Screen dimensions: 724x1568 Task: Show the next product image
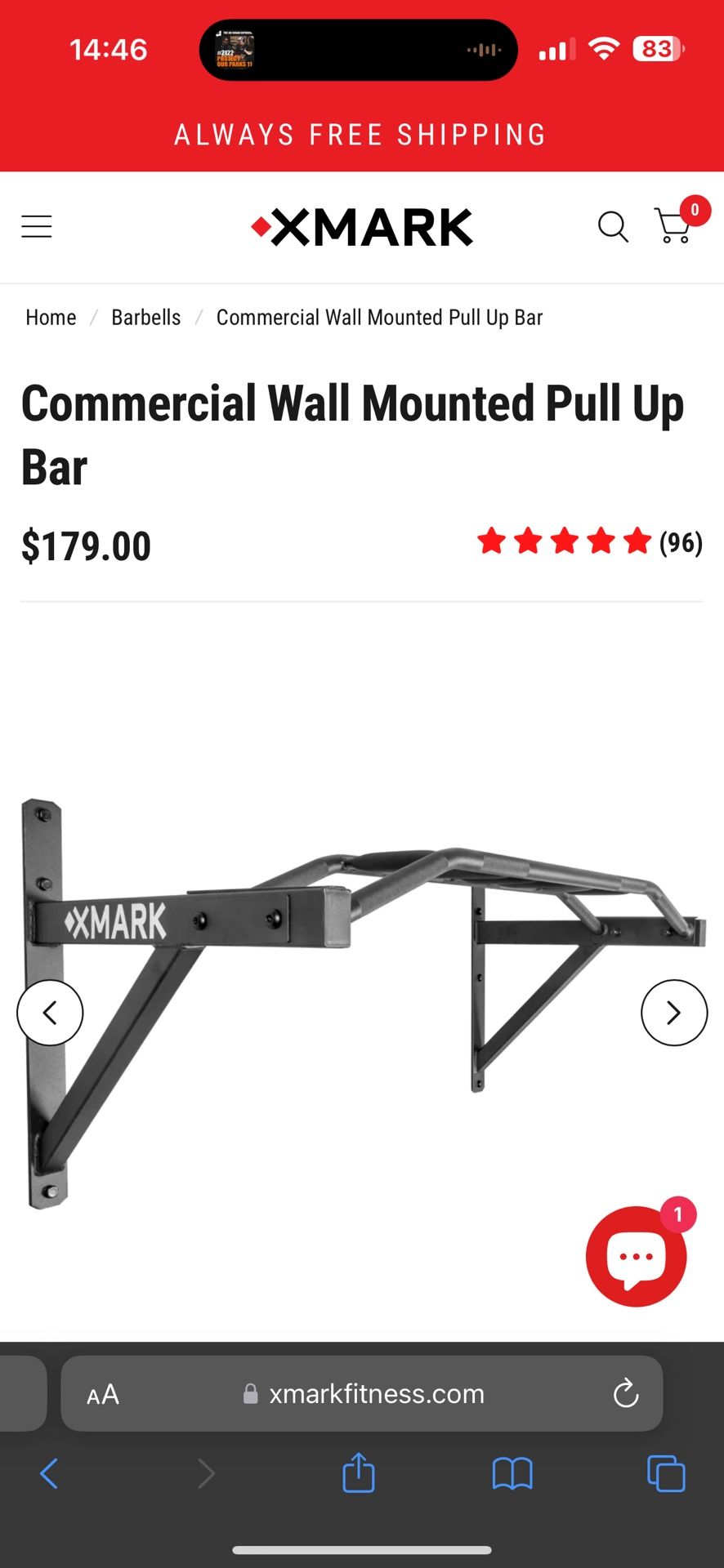coord(673,1013)
